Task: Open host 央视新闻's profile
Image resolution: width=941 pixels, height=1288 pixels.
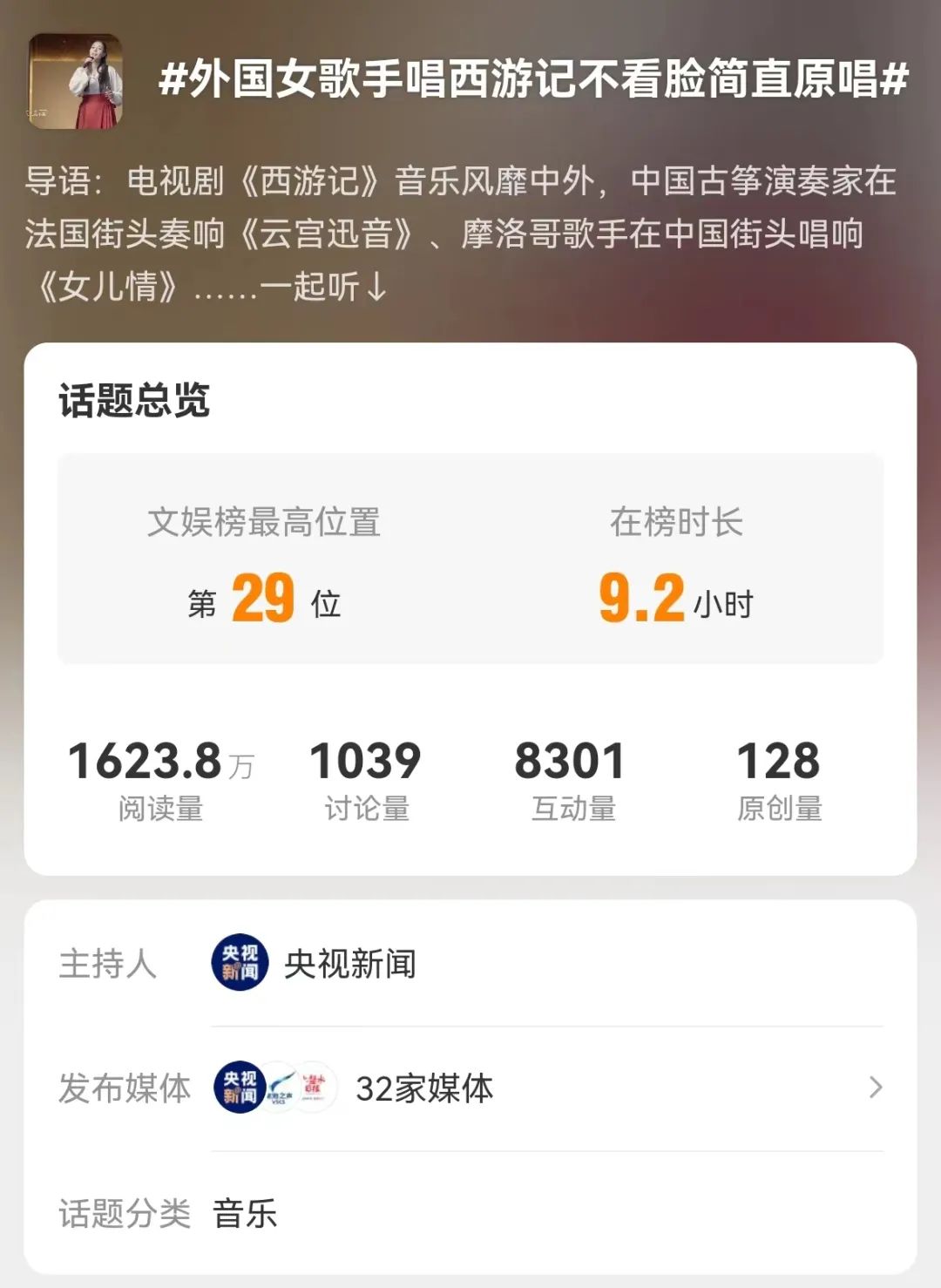Action: click(x=349, y=964)
